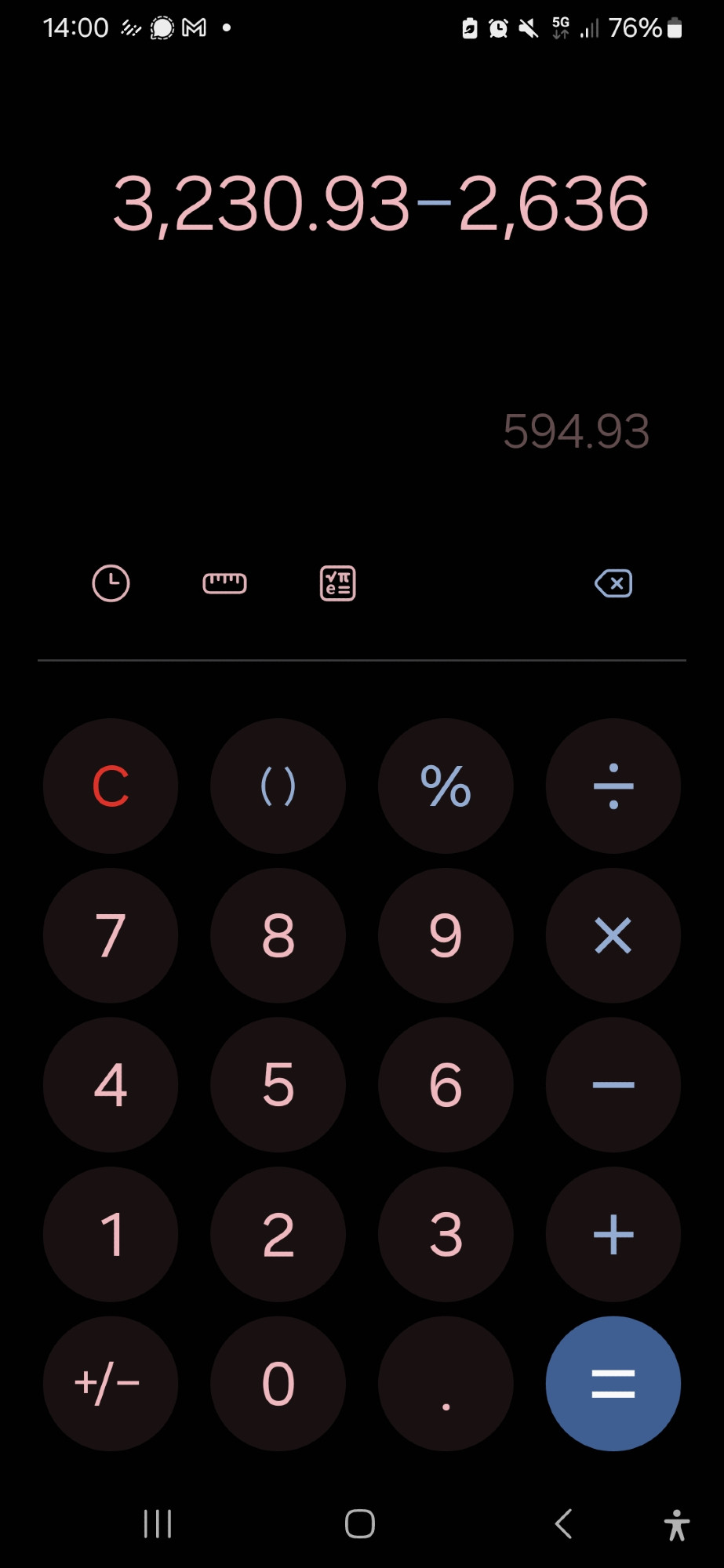
Task: Add a plus operator
Action: [613, 1235]
